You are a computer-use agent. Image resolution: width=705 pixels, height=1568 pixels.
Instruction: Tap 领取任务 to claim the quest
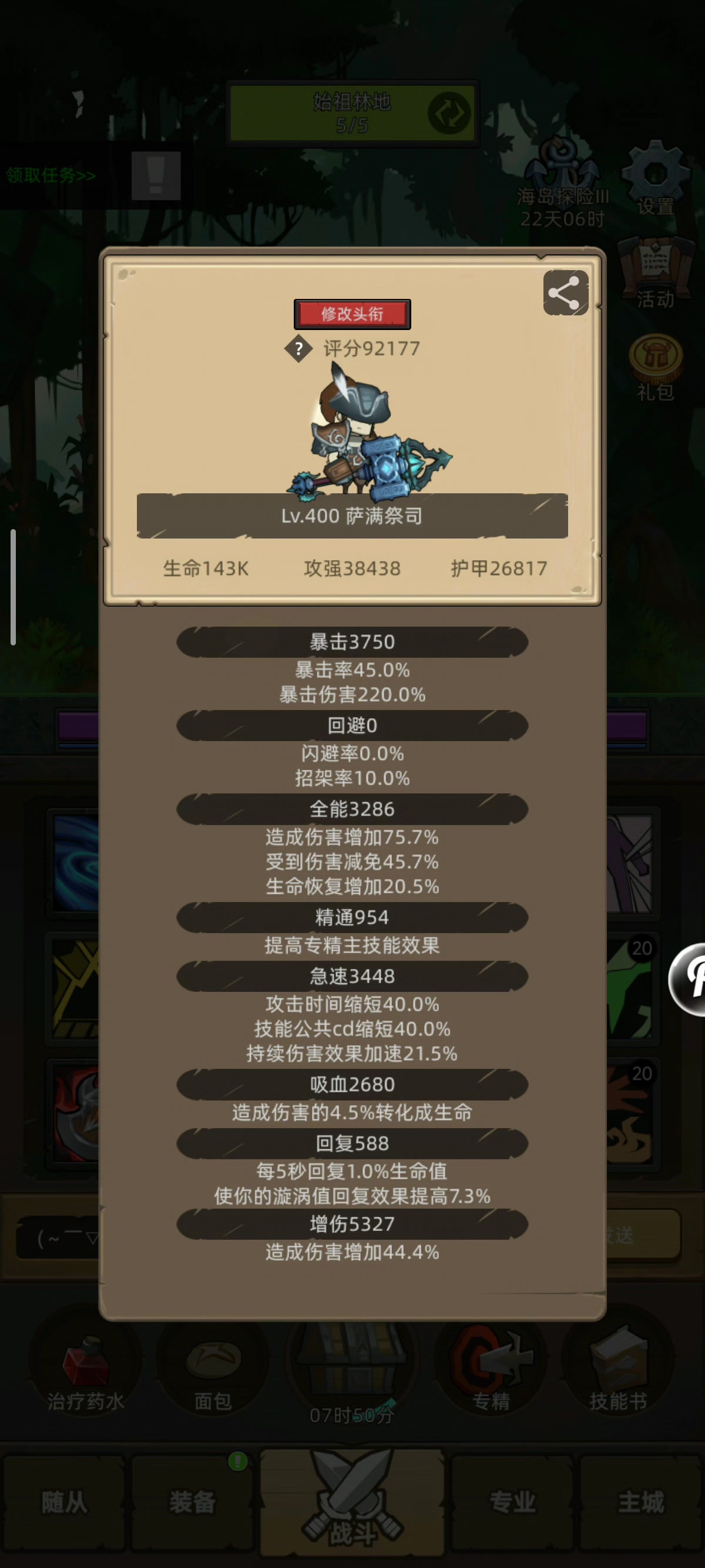coord(51,176)
